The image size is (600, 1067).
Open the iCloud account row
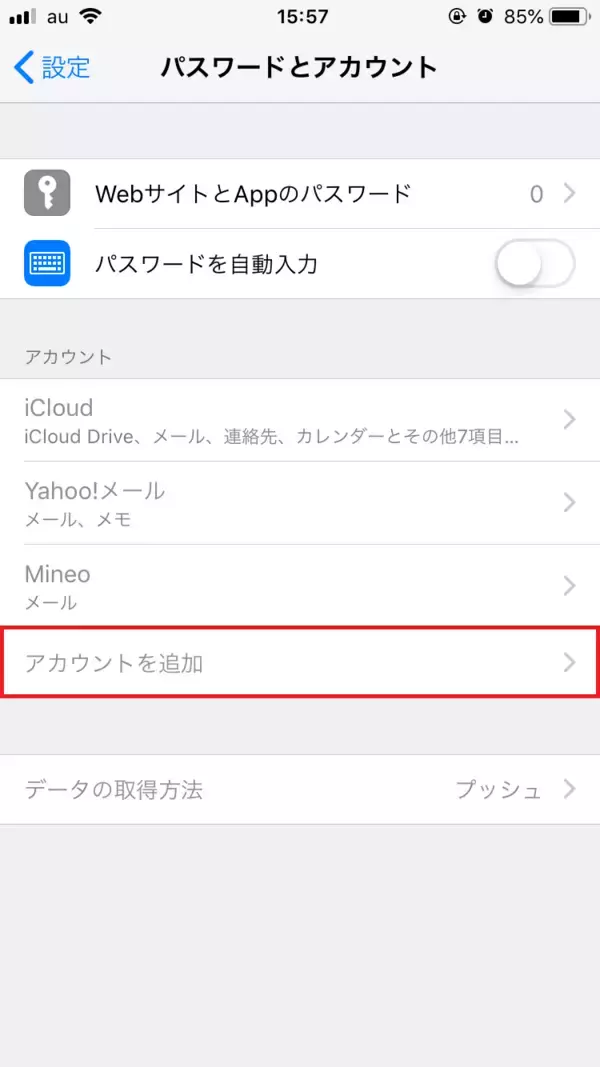pyautogui.click(x=300, y=420)
